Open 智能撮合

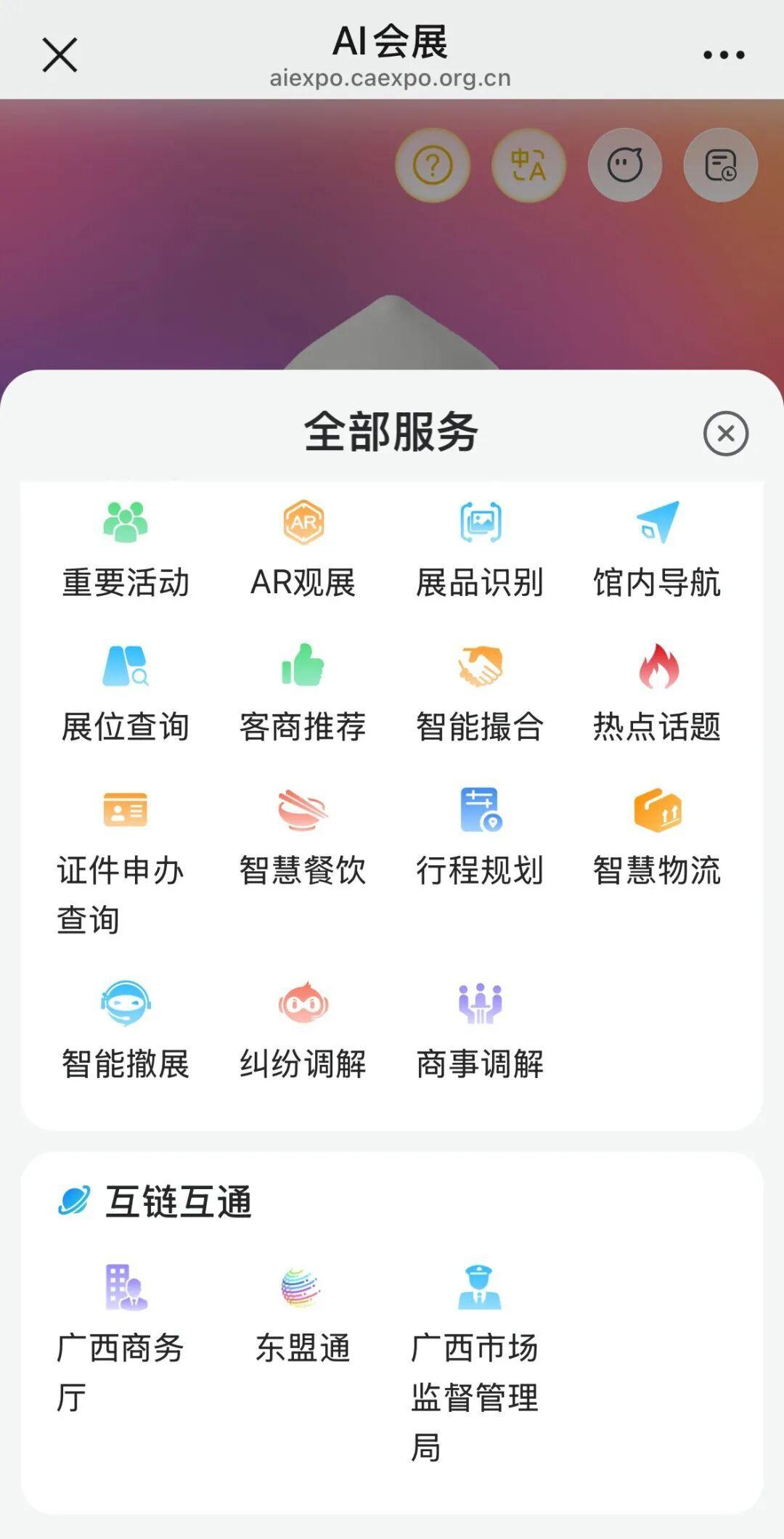(x=480, y=693)
